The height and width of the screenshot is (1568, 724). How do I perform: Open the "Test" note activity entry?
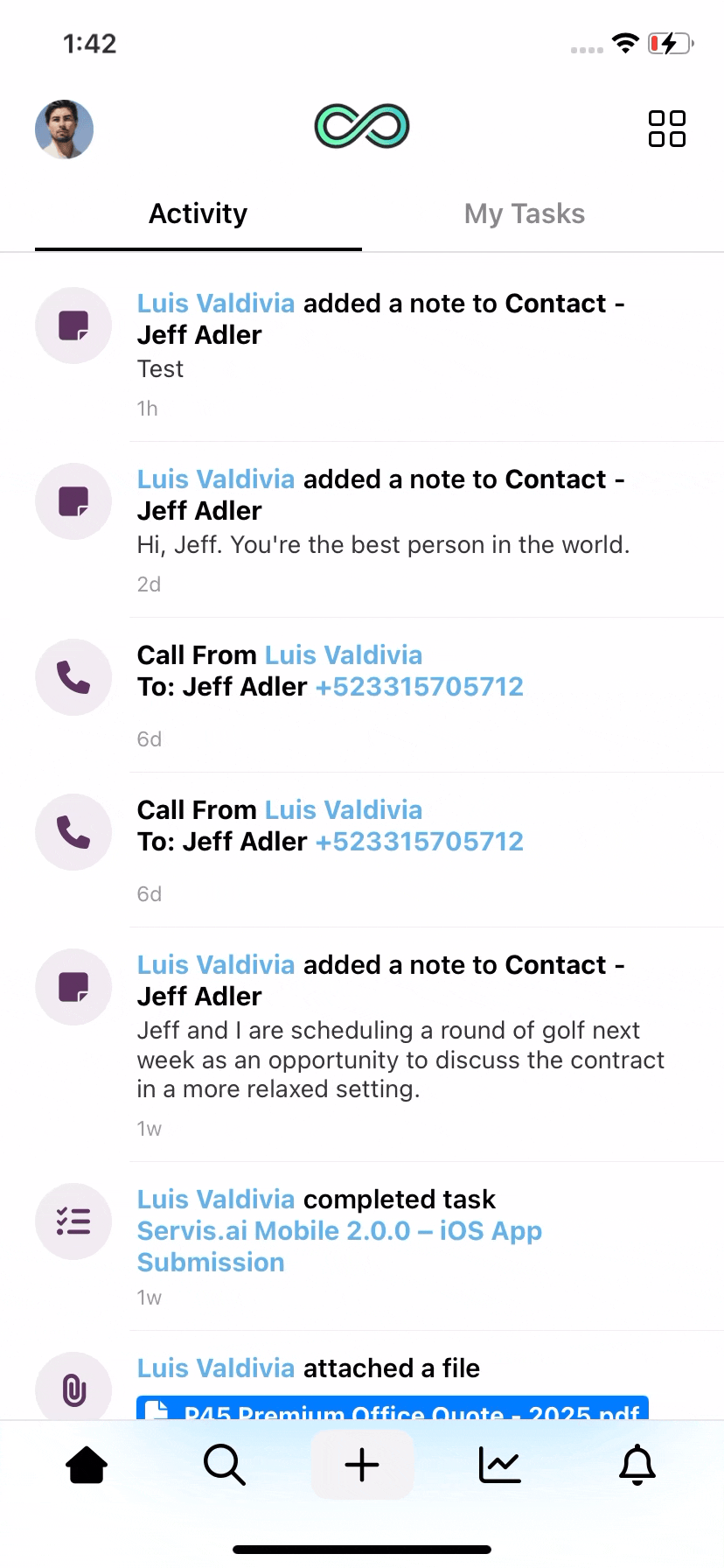point(379,353)
